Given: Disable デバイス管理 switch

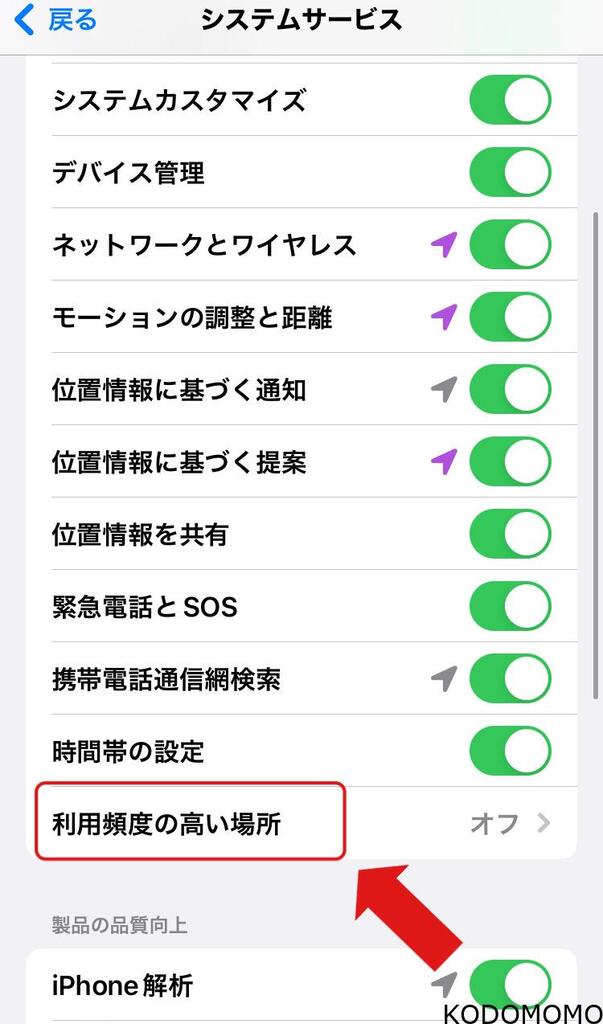Looking at the screenshot, I should pyautogui.click(x=510, y=173).
